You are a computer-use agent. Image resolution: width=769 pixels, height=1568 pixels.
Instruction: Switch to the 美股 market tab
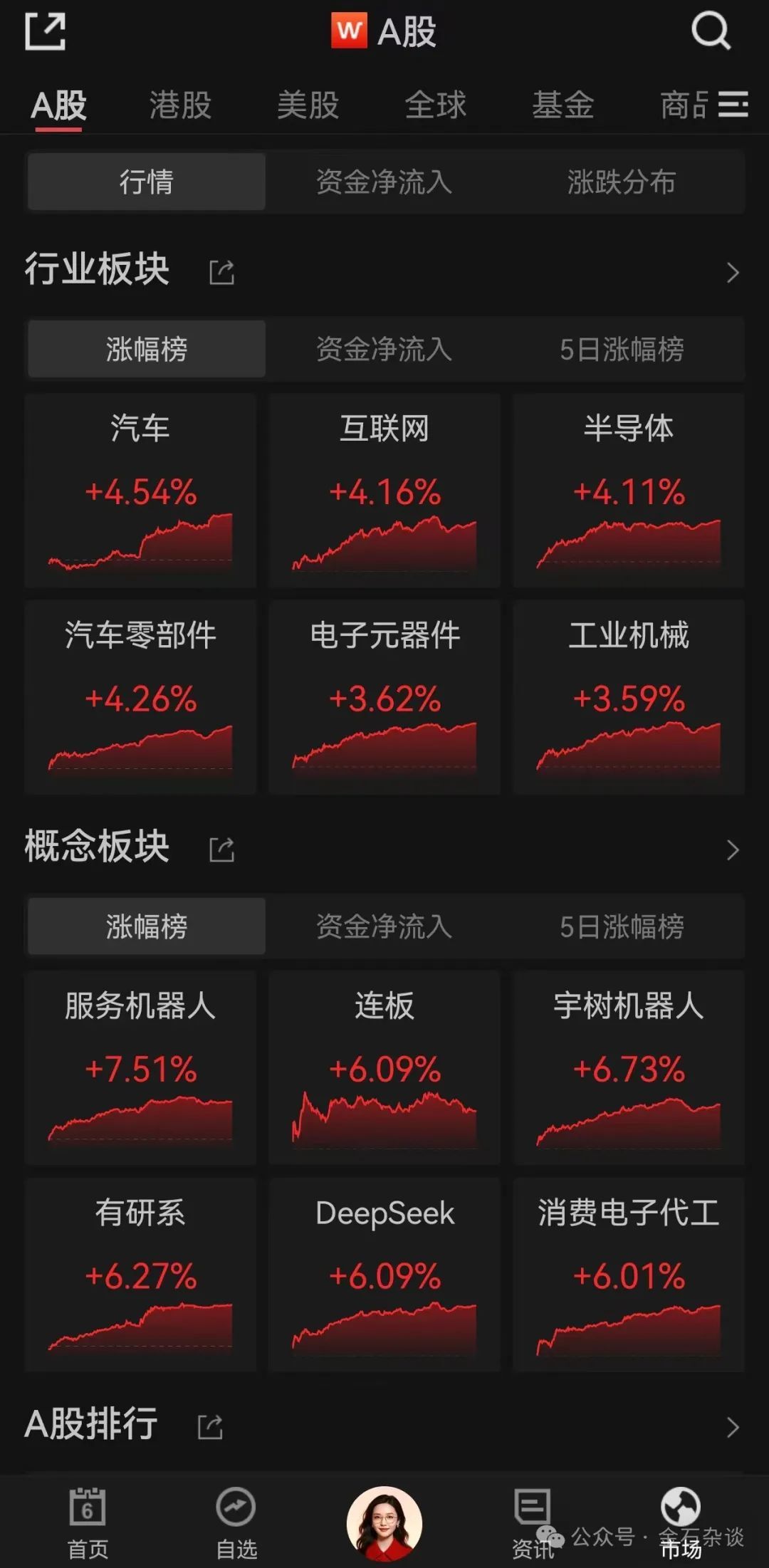pyautogui.click(x=308, y=105)
